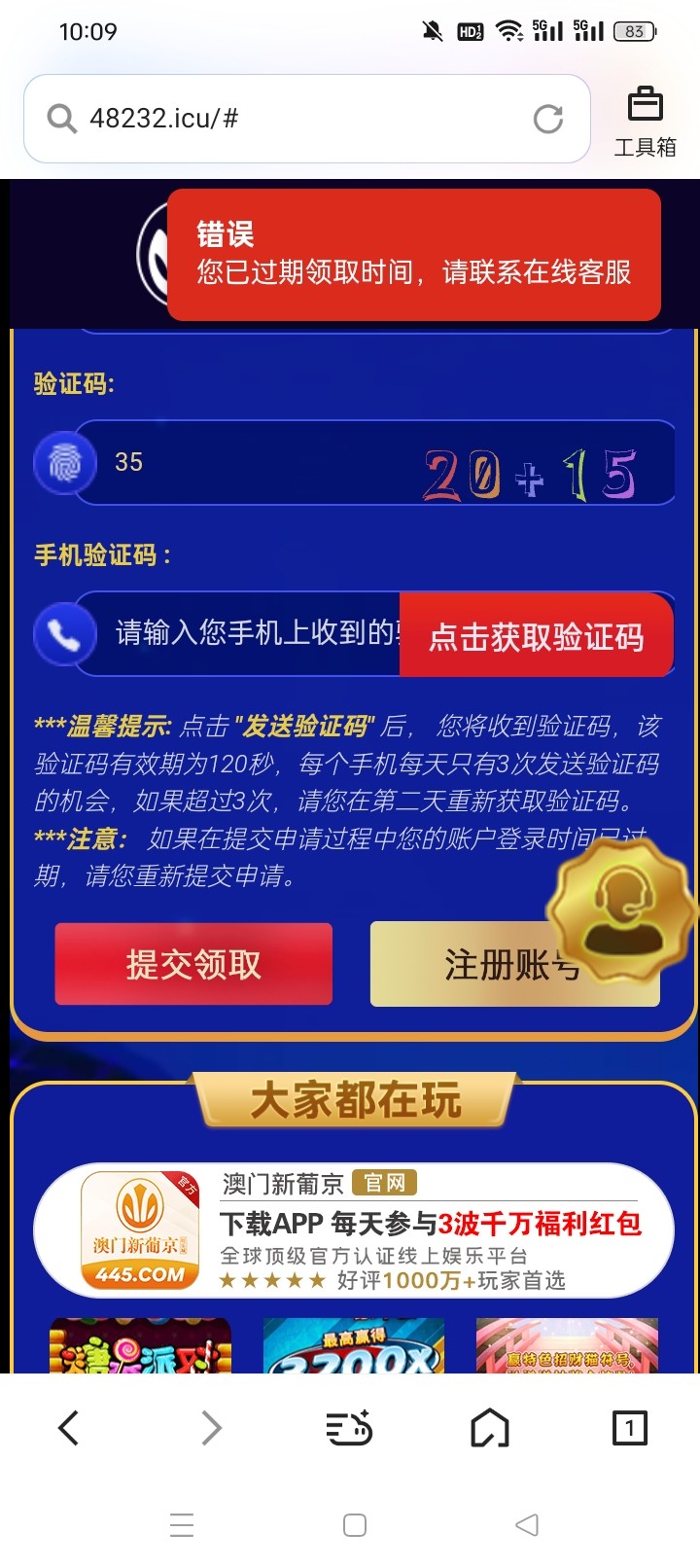This screenshot has width=700, height=1568.
Task: Tap 点击获取验证码 to request SMS code
Action: 536,636
